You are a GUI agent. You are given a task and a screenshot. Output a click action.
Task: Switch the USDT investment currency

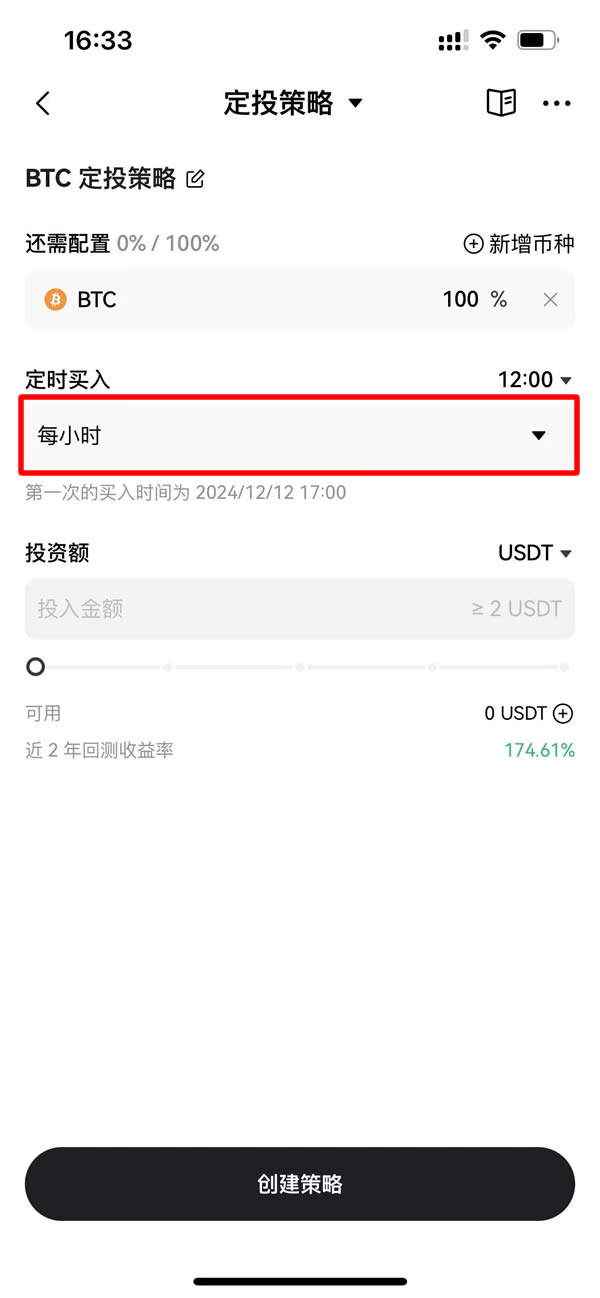click(x=535, y=553)
